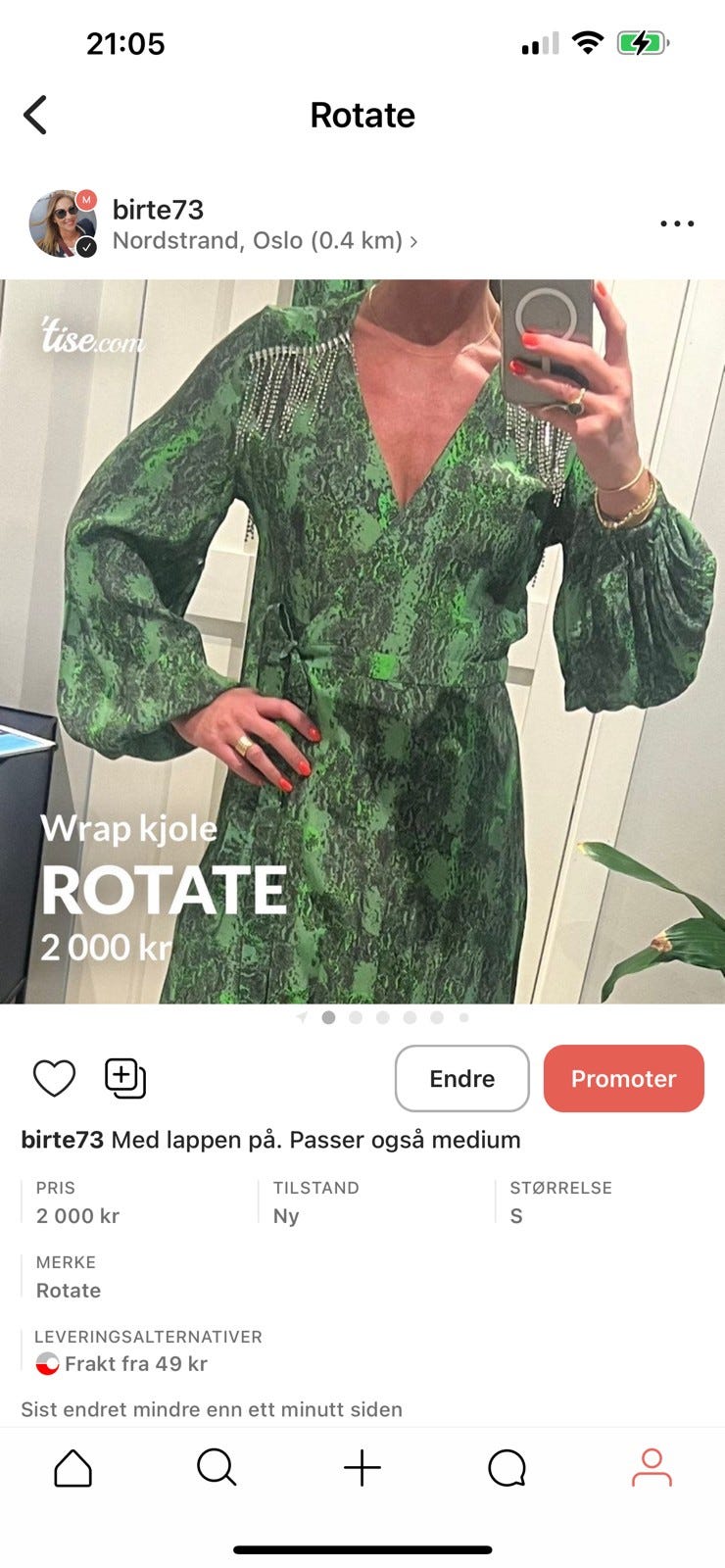Tap the green wrap dress photo
Screen dimensions: 725x1568
[362, 637]
